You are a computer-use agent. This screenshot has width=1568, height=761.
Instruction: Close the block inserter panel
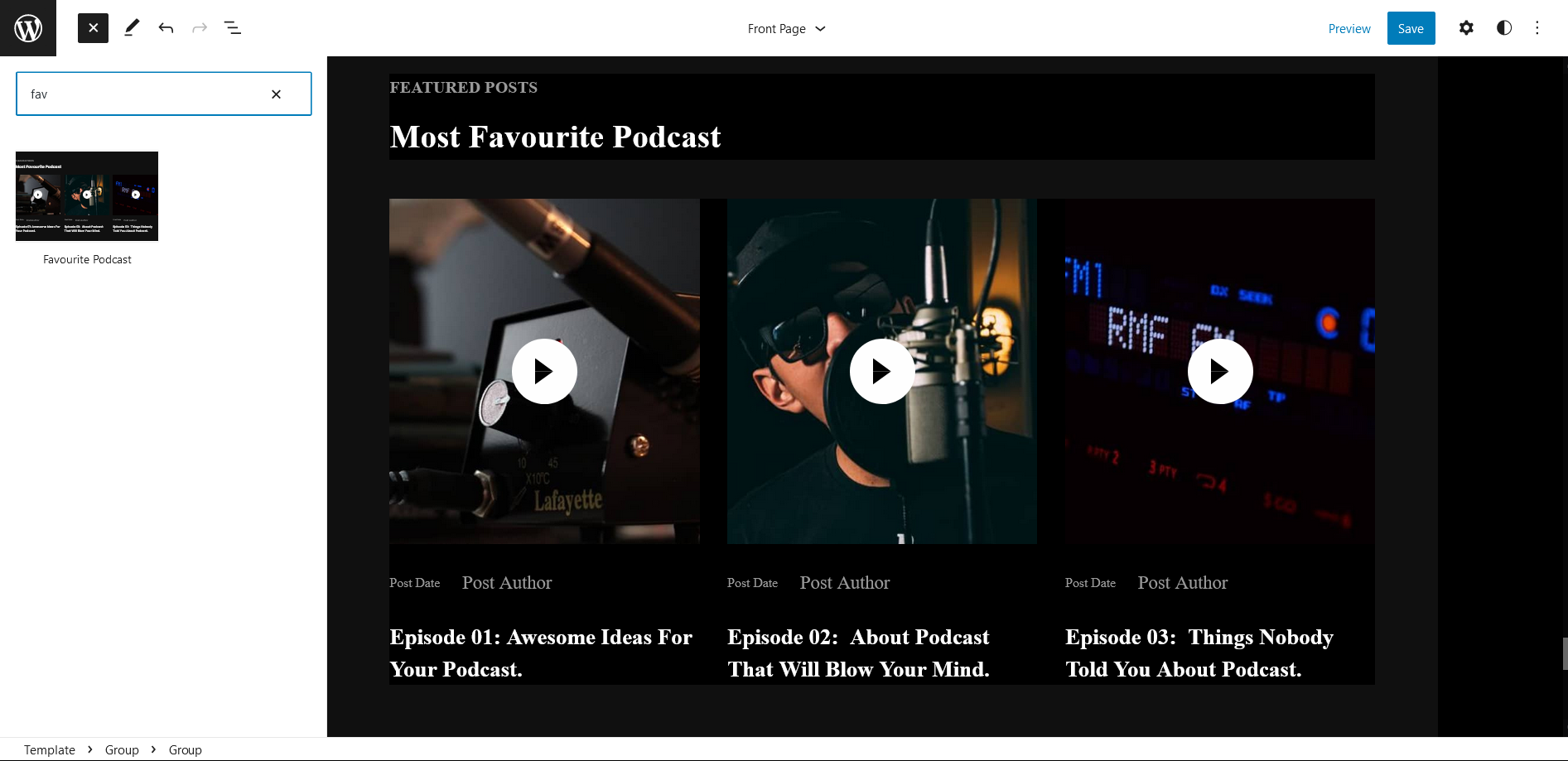coord(93,28)
